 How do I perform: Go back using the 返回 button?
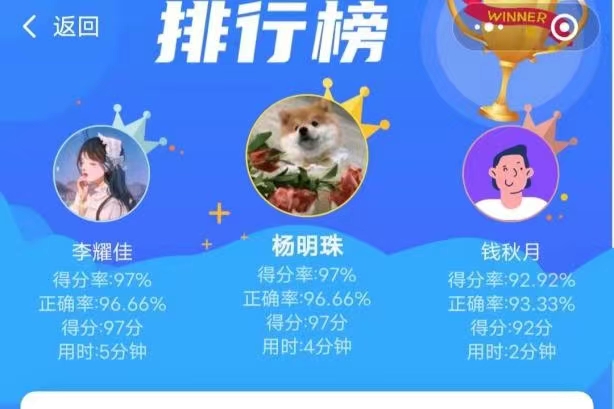point(62,27)
